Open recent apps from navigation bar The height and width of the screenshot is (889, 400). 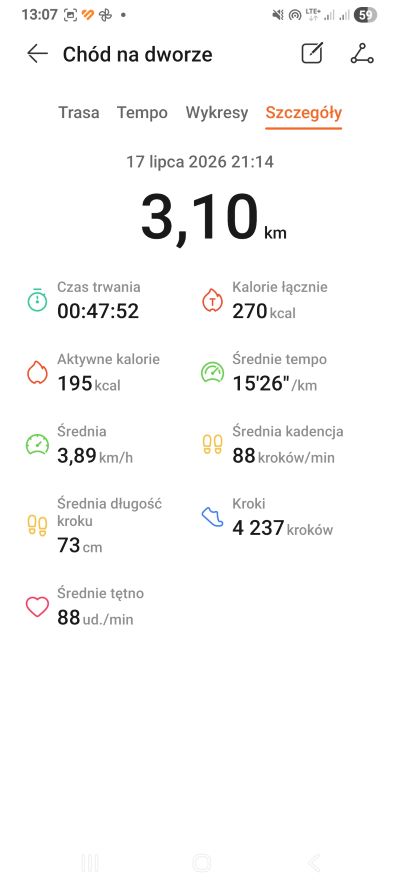90,863
